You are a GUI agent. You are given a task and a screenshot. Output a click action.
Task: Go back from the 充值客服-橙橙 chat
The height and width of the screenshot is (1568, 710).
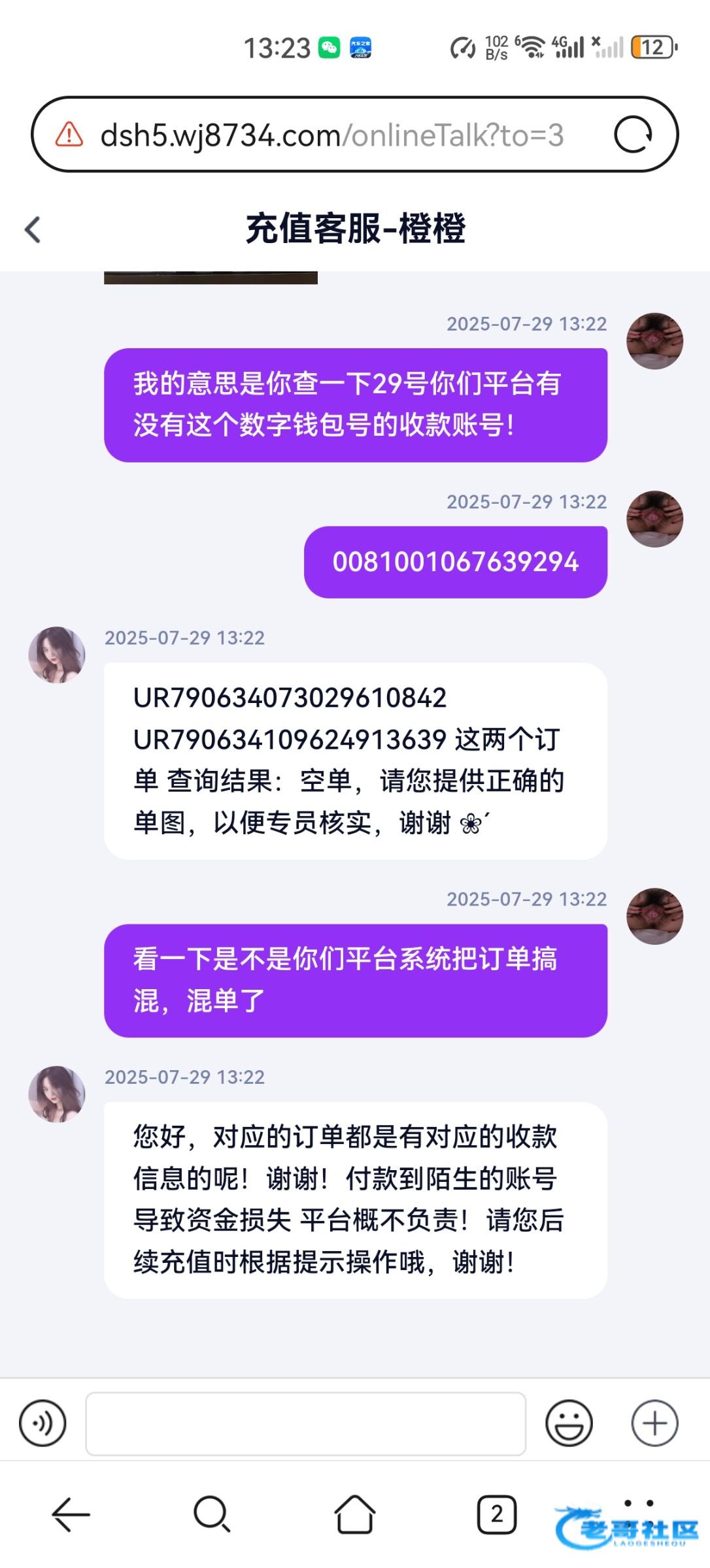tap(33, 229)
